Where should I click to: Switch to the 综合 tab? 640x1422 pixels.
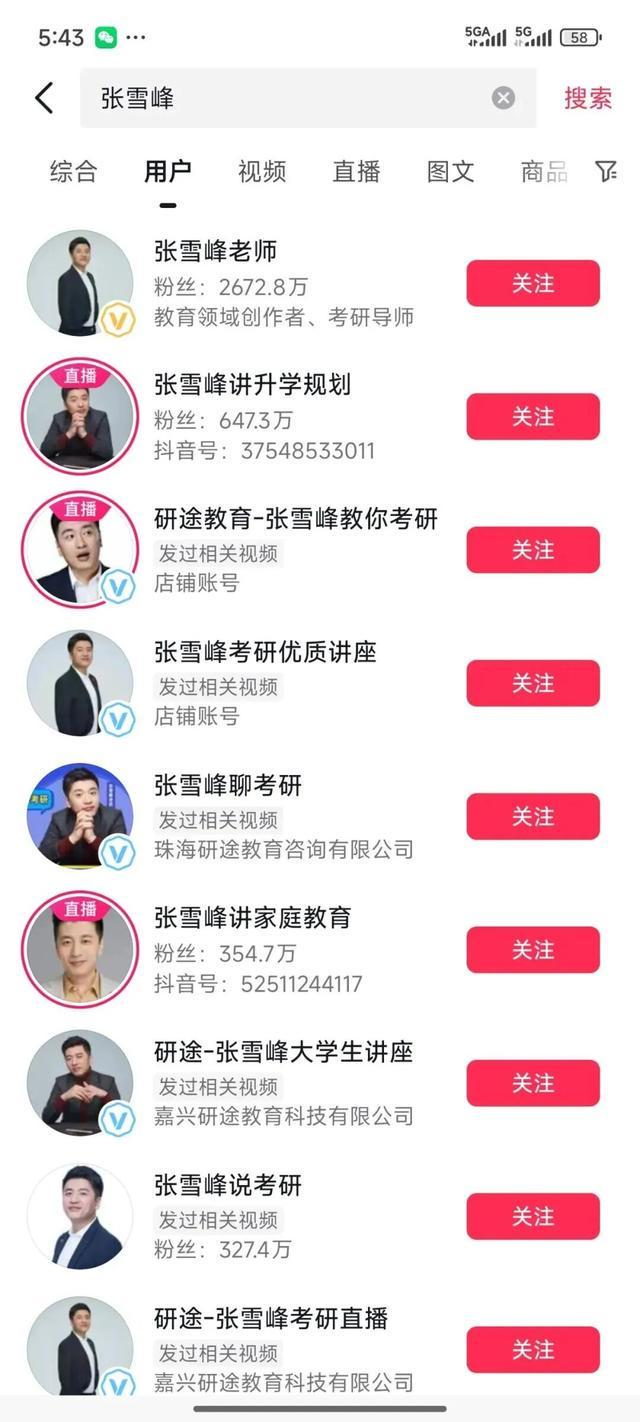(x=74, y=171)
